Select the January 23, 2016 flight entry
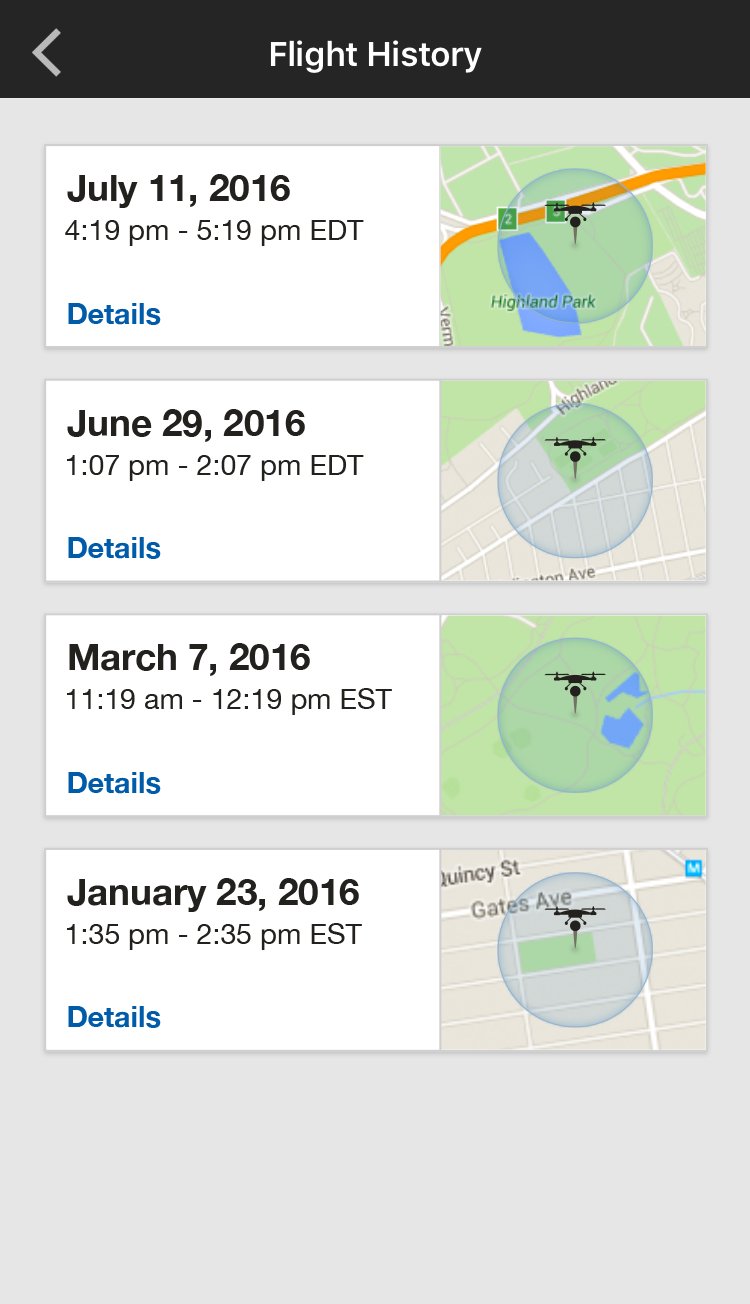Image resolution: width=750 pixels, height=1304 pixels. point(240,949)
